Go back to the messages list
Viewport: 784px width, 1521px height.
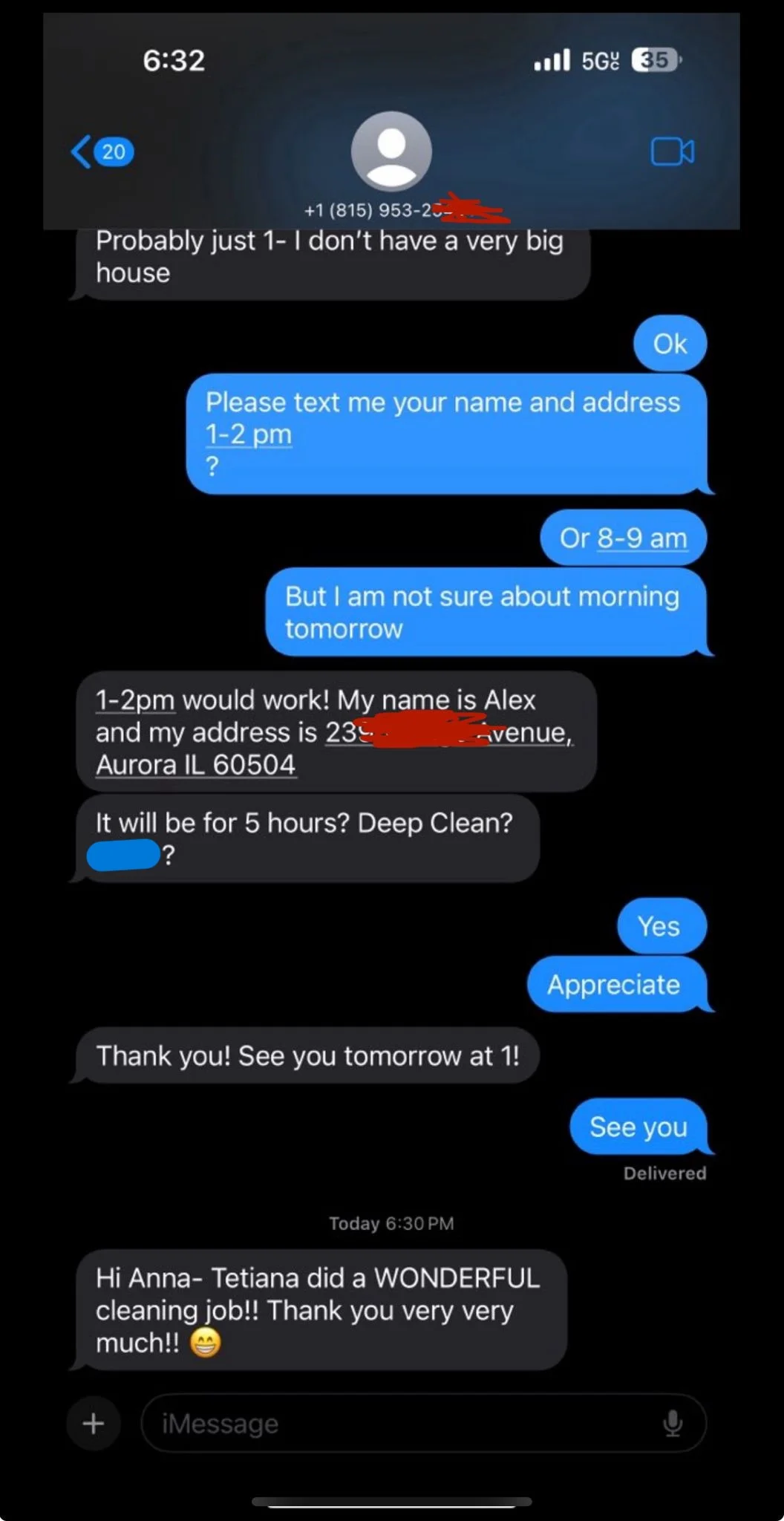pos(101,152)
